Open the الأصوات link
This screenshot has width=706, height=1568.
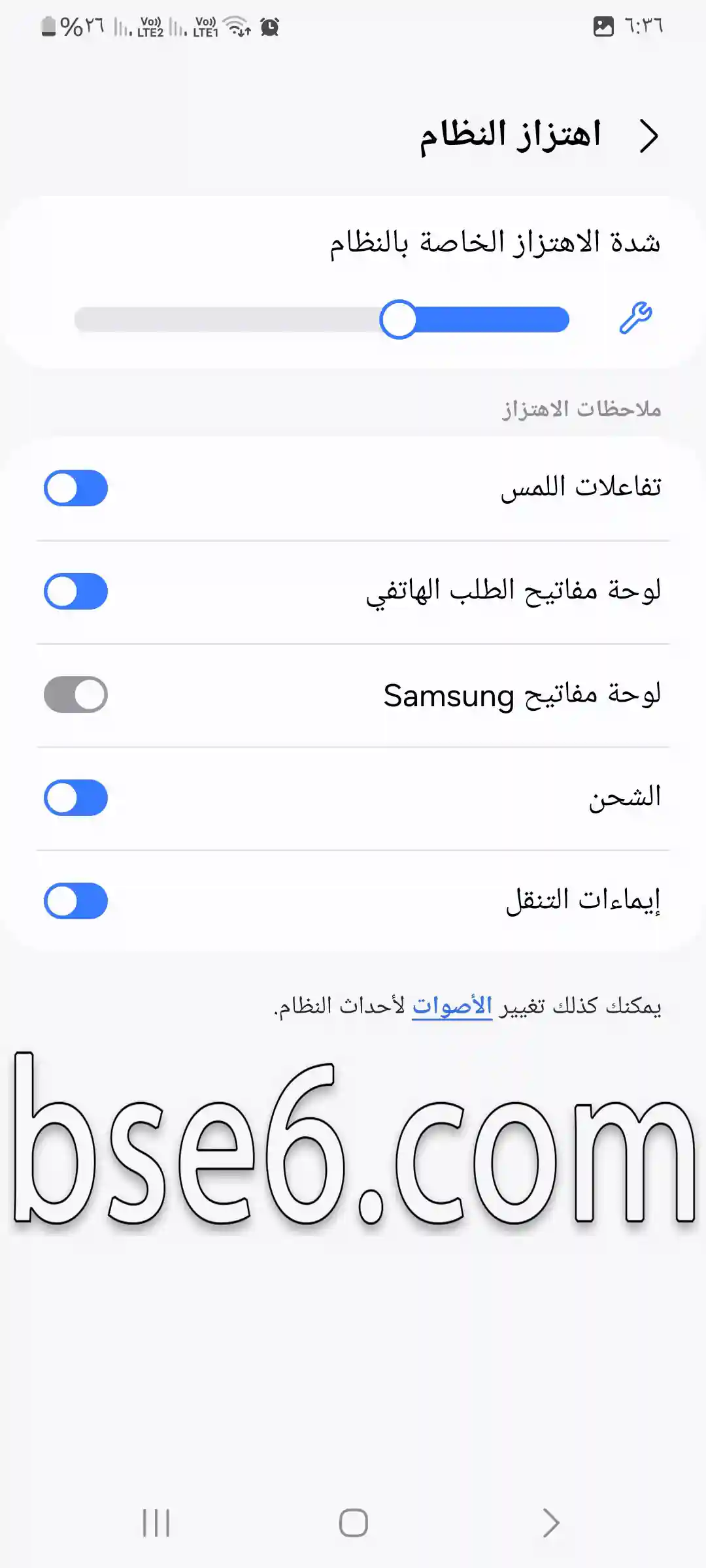tap(452, 1005)
